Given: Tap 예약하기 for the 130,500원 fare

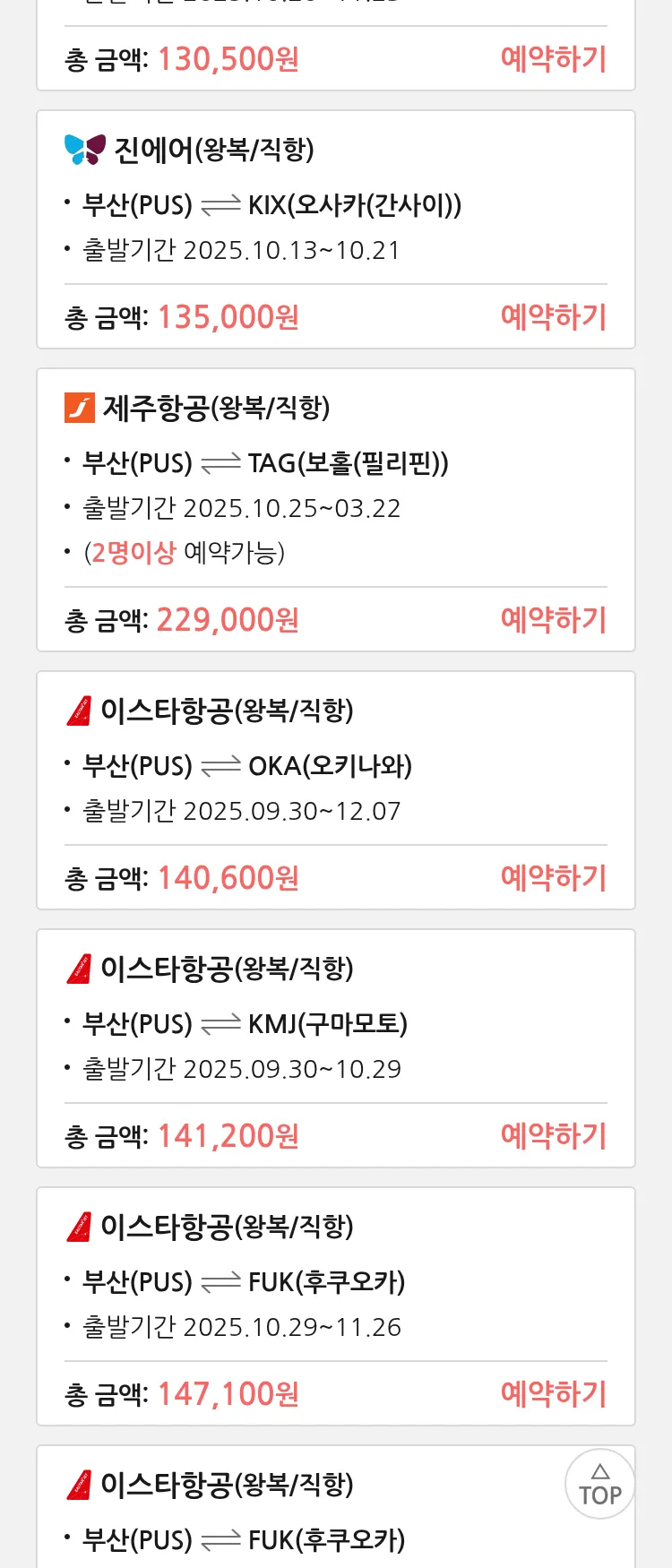Looking at the screenshot, I should 553,59.
